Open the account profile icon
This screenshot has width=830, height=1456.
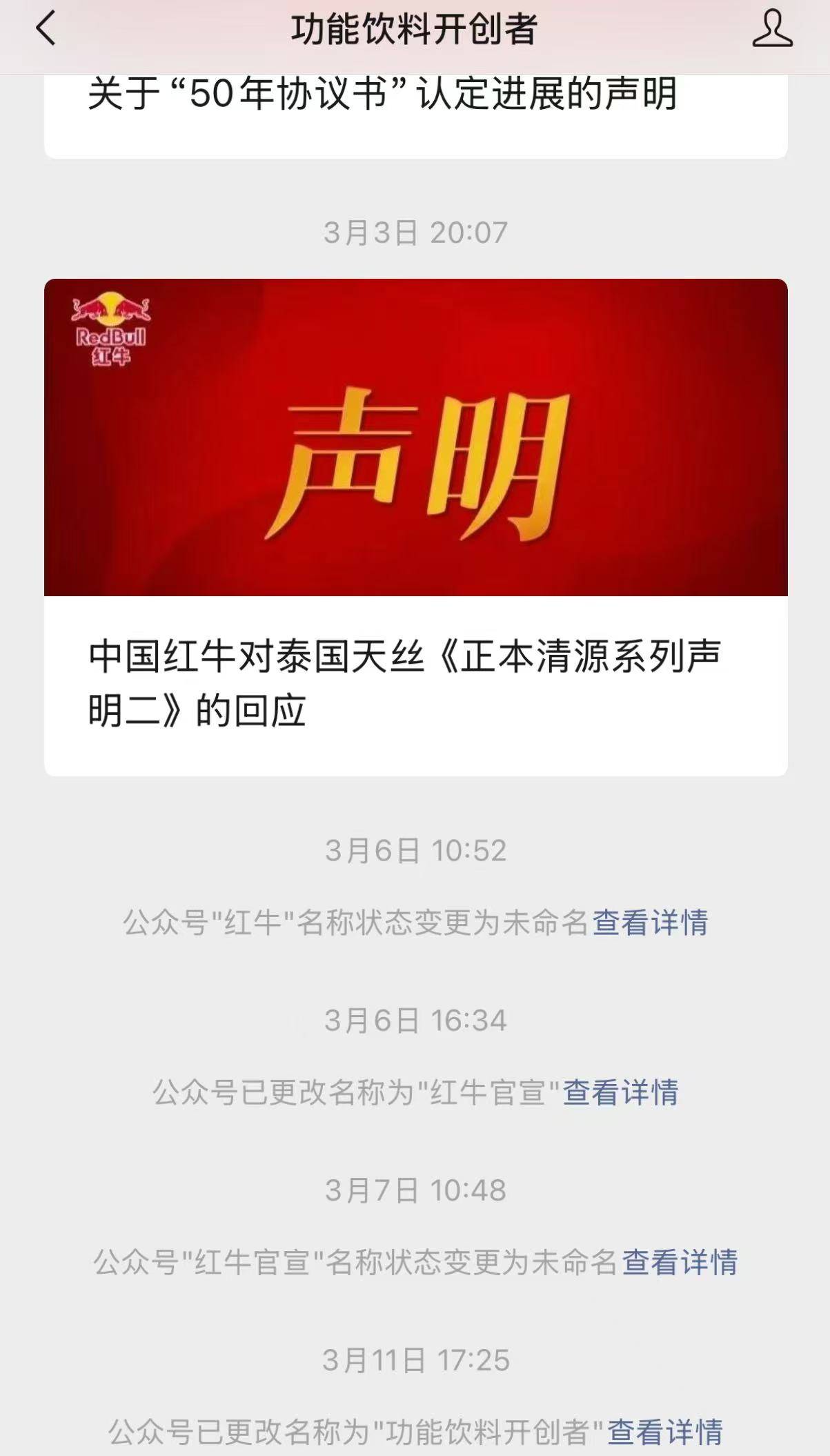coord(772,29)
